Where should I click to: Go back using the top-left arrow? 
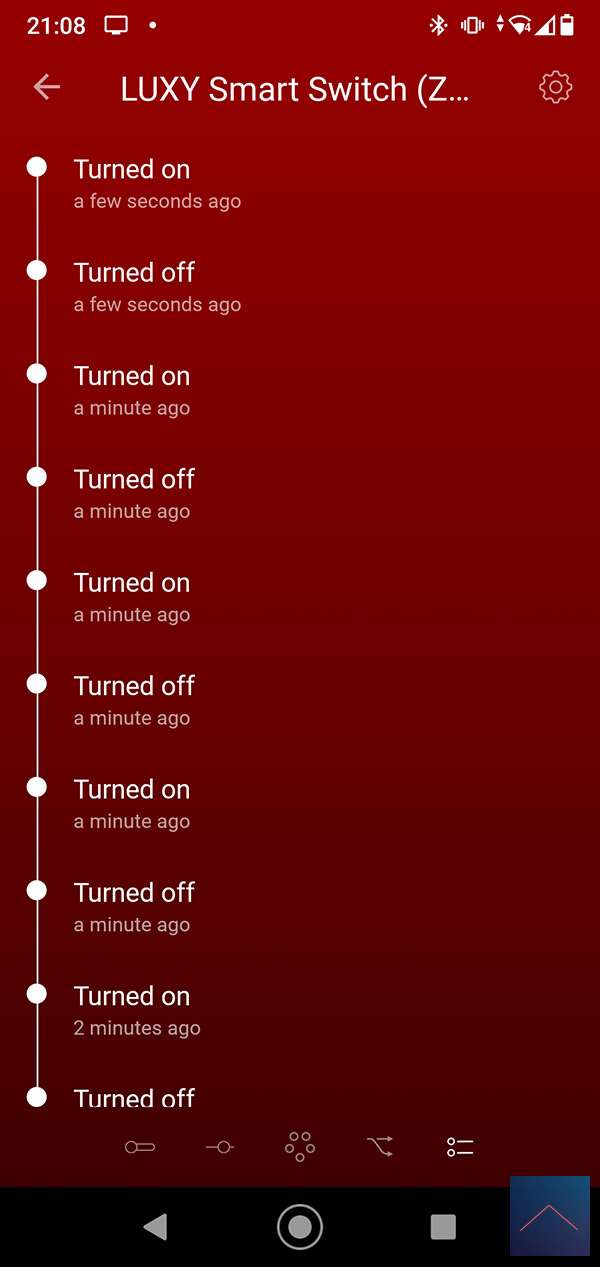[x=47, y=88]
